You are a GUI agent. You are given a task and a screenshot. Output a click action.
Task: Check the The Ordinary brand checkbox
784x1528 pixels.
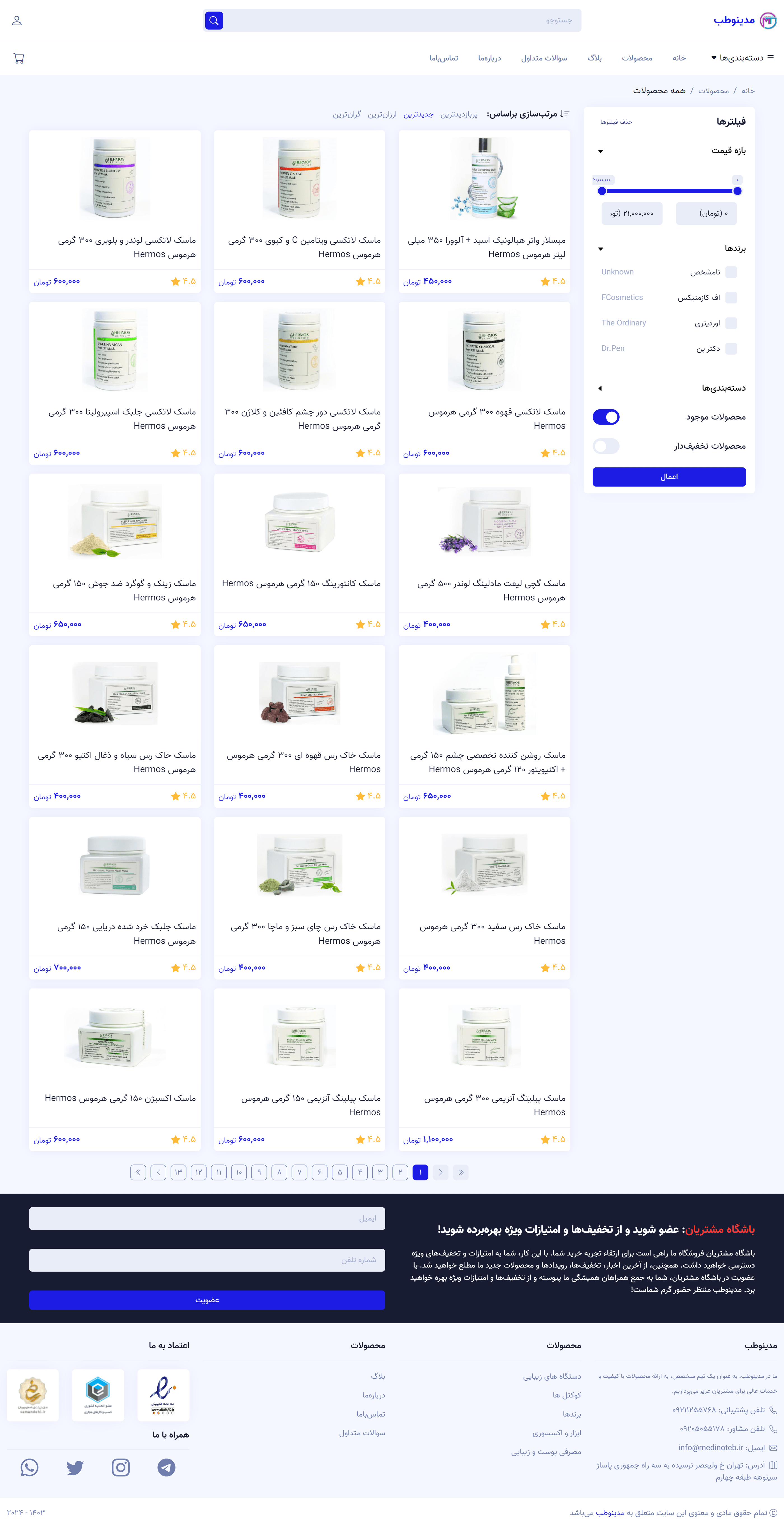tap(731, 323)
